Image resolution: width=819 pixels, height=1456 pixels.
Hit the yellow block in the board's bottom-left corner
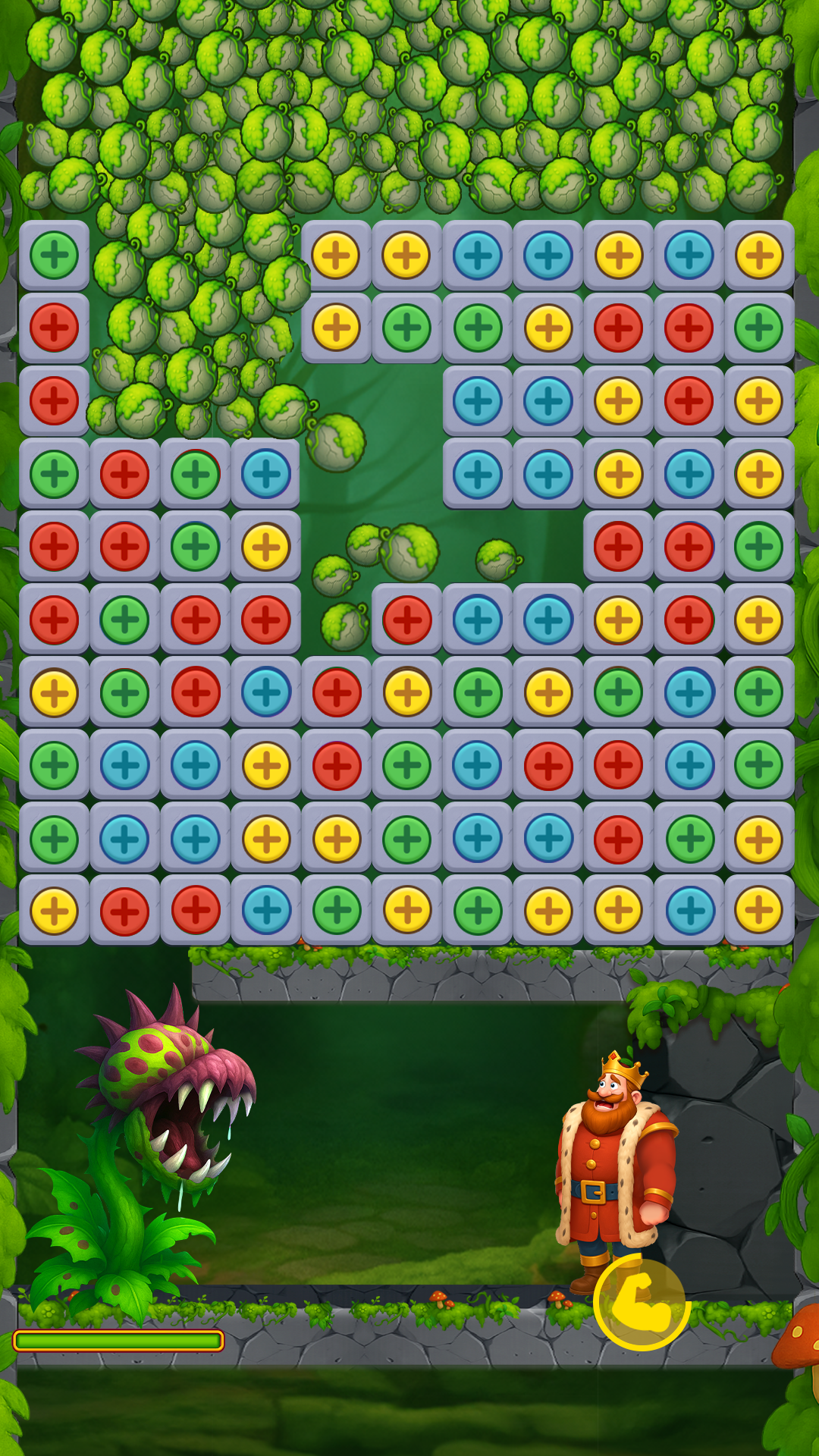click(54, 909)
